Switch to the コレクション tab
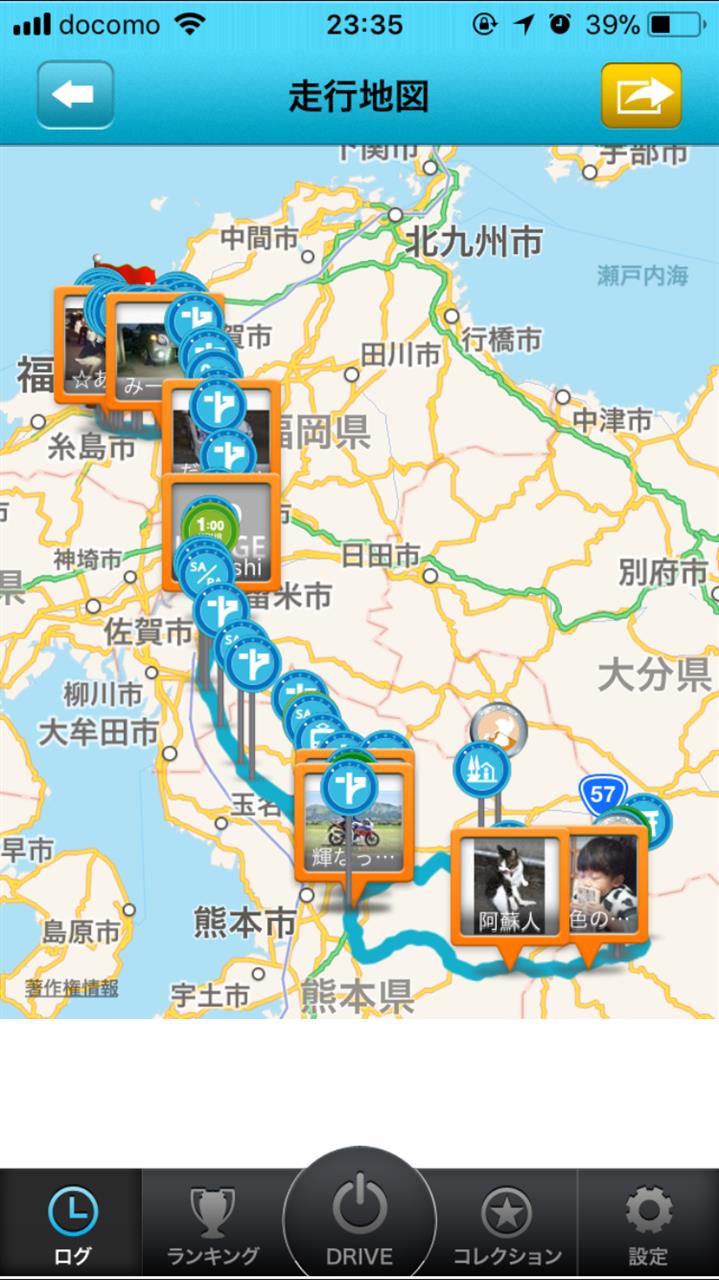Screen dimensions: 719x1280 [506, 1225]
